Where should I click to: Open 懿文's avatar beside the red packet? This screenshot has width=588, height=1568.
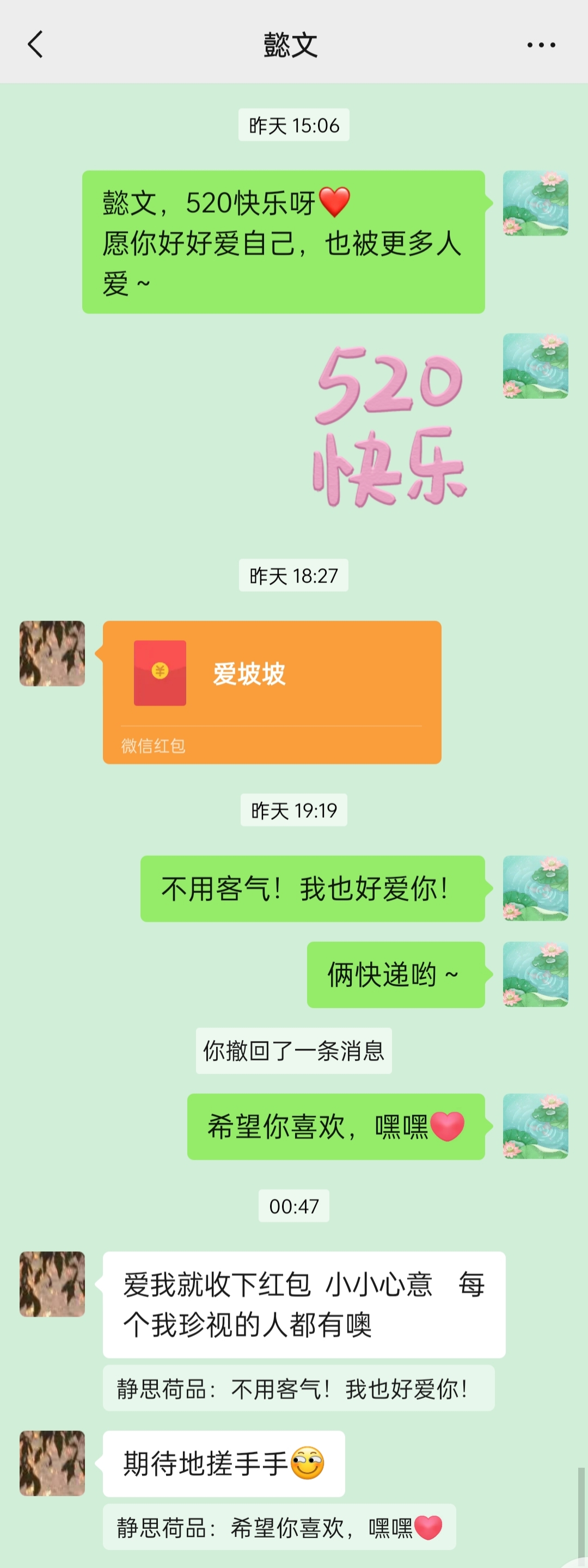52,653
